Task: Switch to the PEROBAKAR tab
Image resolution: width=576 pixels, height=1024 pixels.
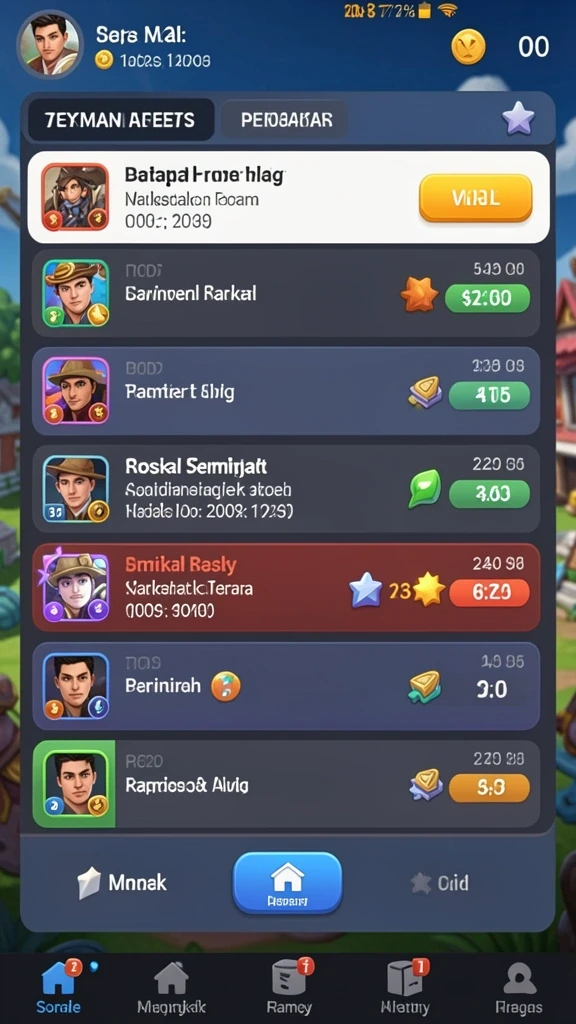Action: click(285, 120)
